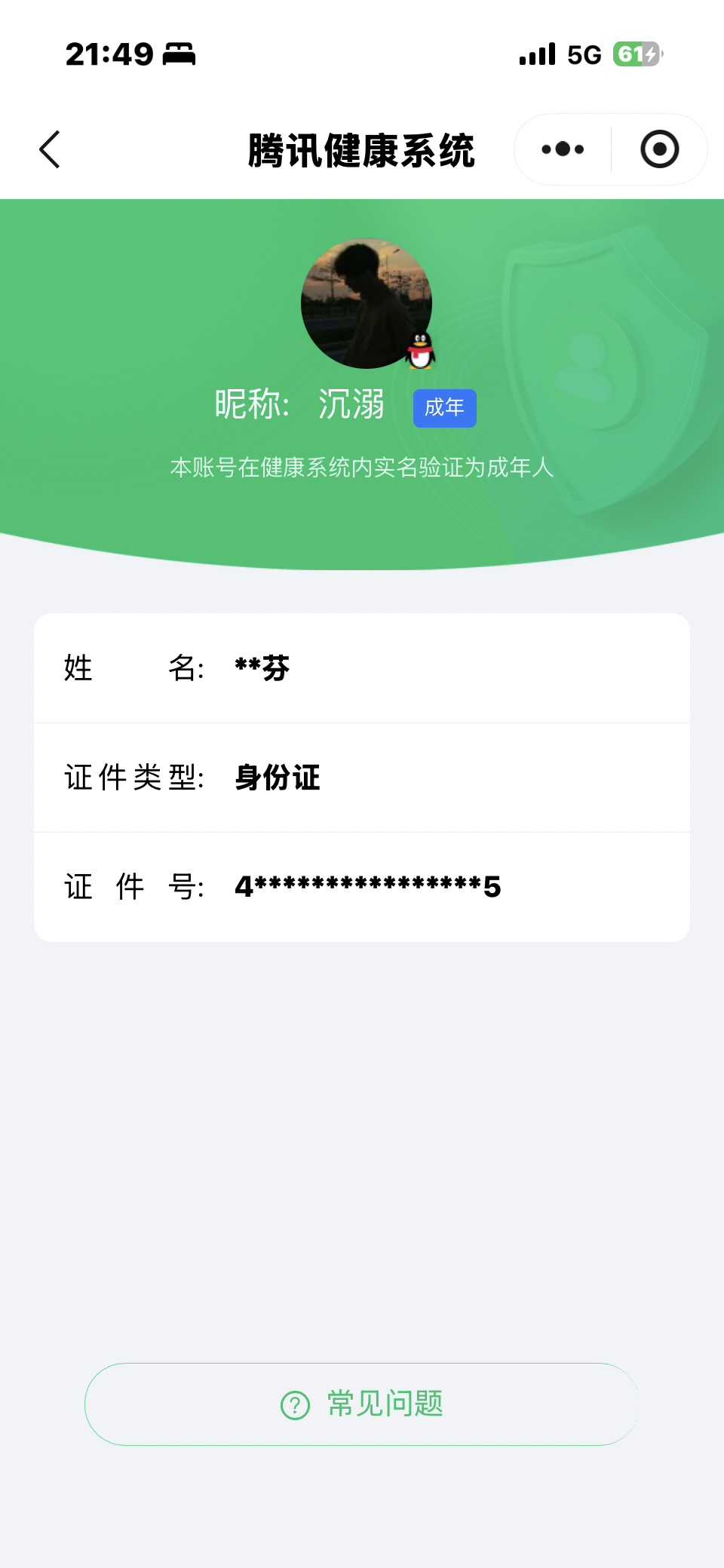Tap the mini-program close circle button
This screenshot has width=724, height=1568.
coord(658,149)
